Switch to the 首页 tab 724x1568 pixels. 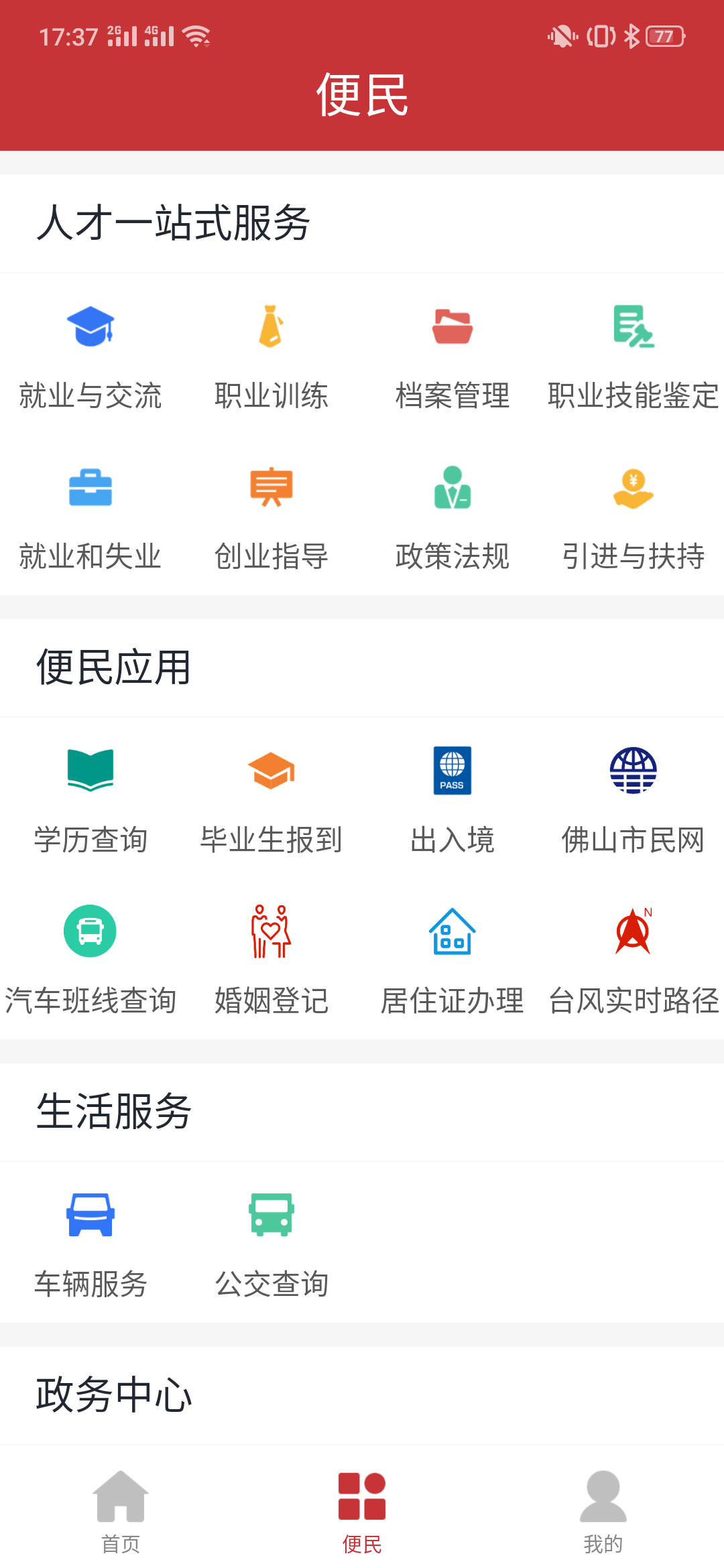point(121,1512)
